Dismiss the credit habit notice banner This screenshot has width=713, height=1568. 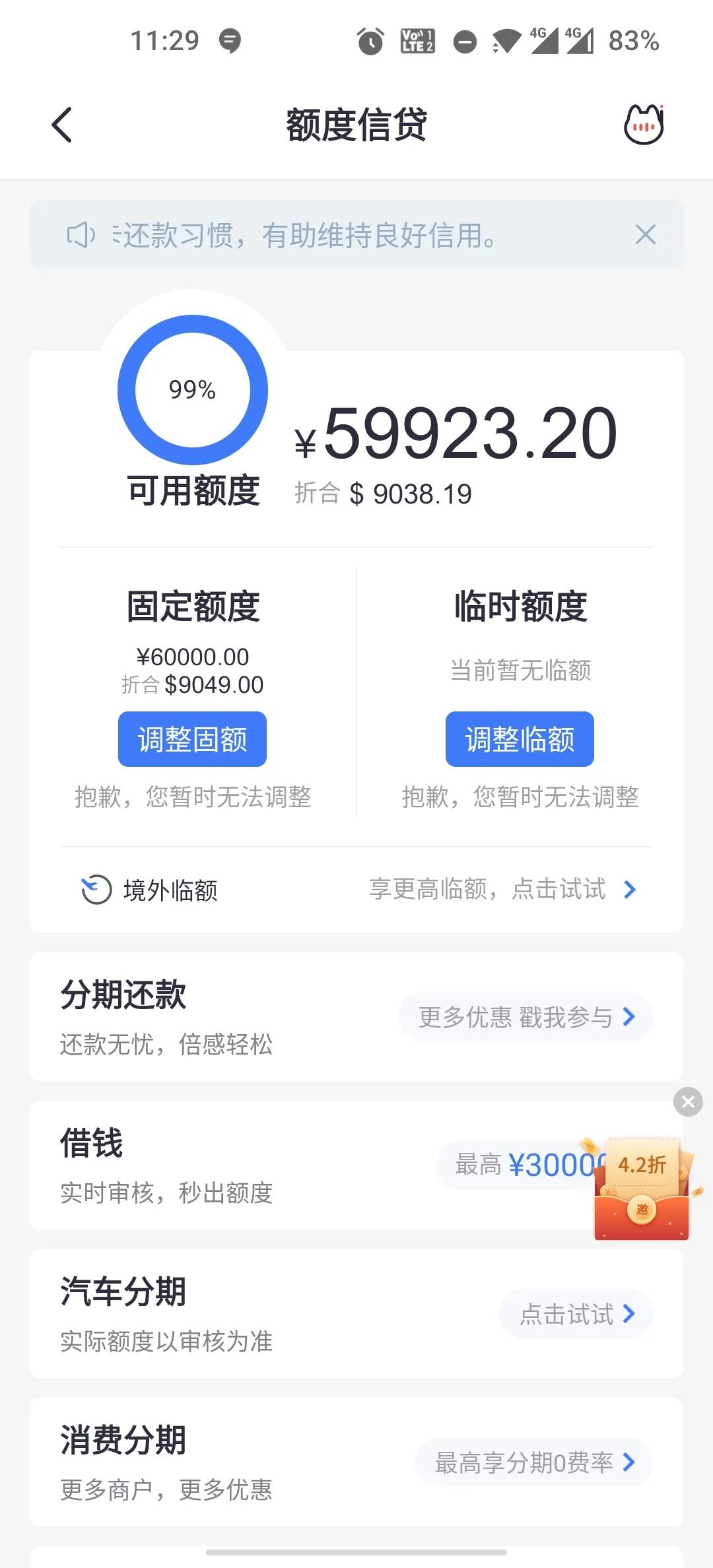[646, 235]
